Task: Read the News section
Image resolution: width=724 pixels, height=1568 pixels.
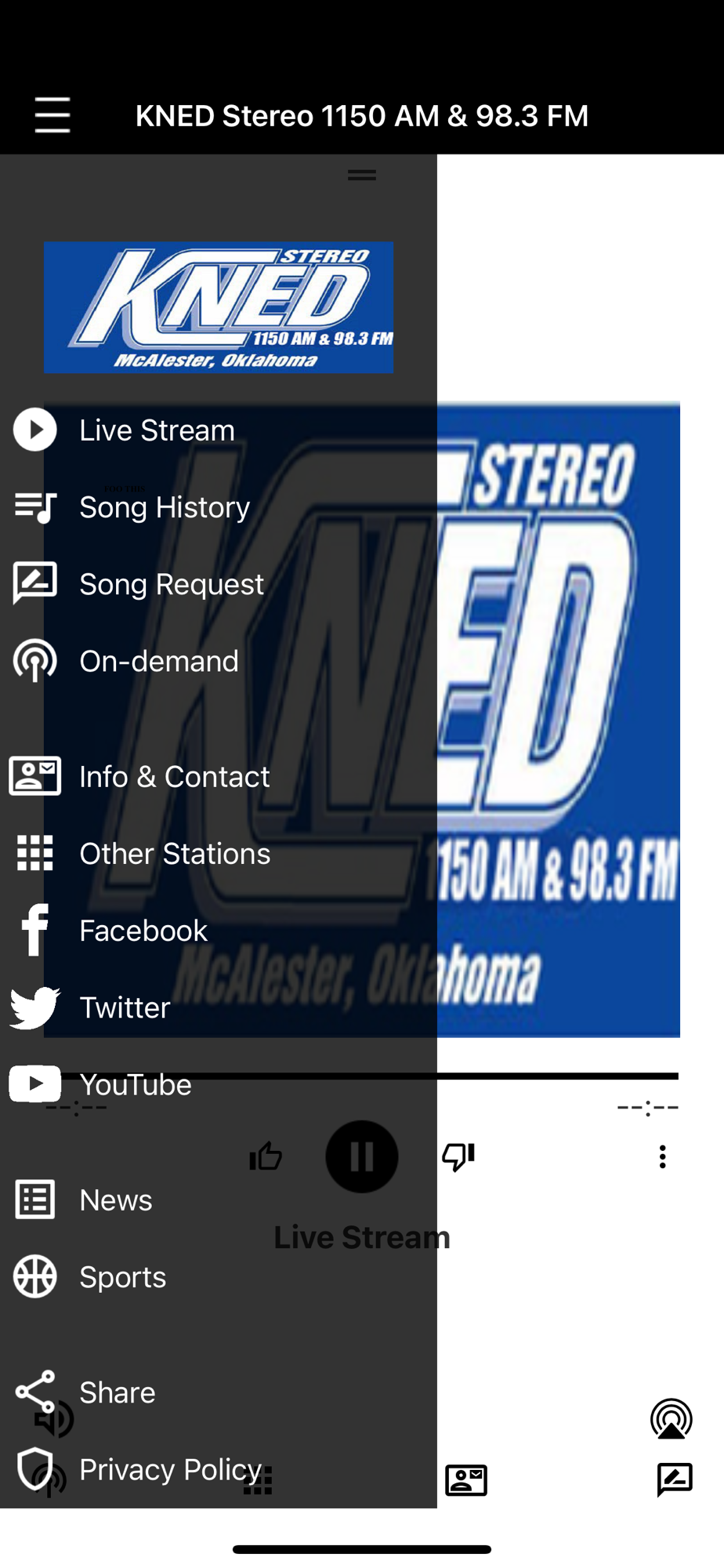Action: point(115,1200)
